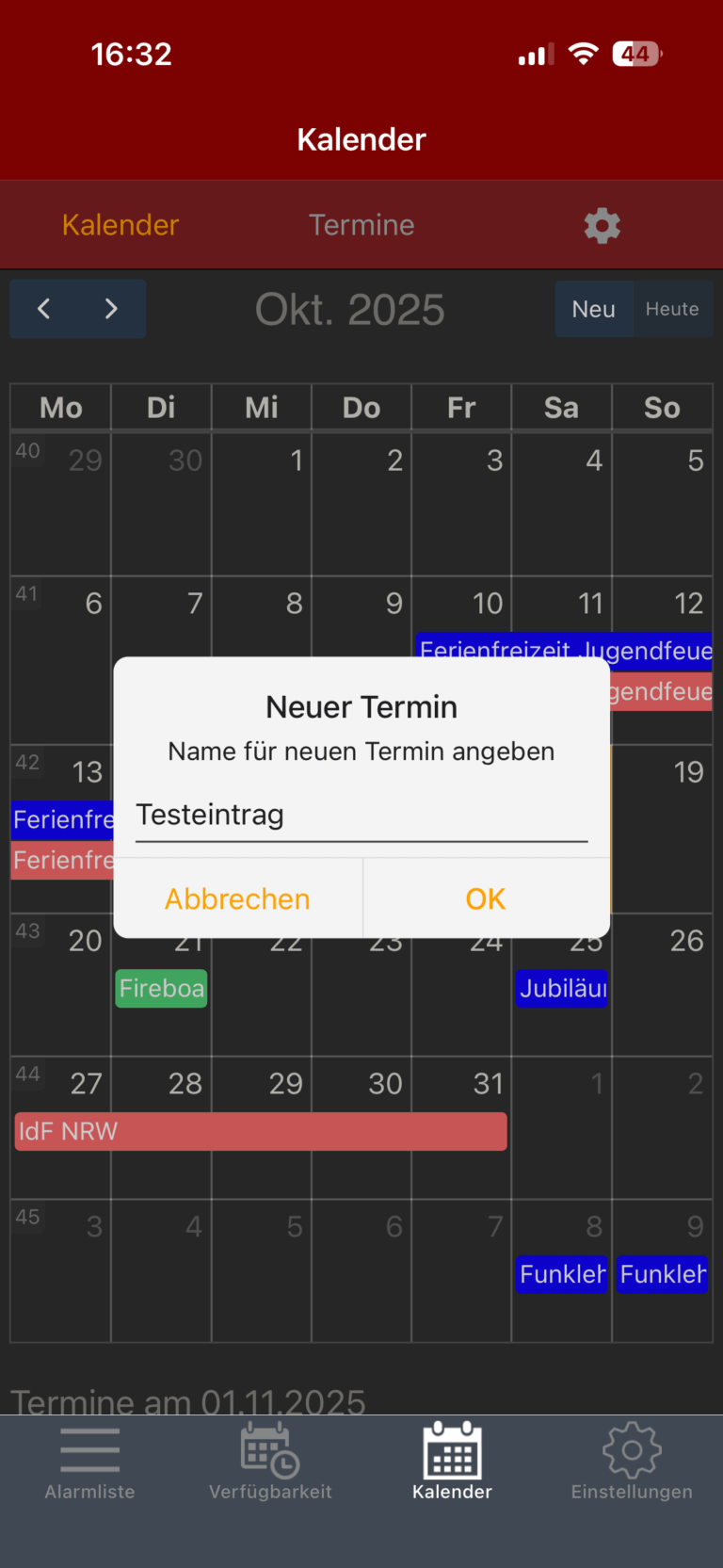Create a new entry with Neu
Image resolution: width=723 pixels, height=1568 pixels.
[x=593, y=309]
